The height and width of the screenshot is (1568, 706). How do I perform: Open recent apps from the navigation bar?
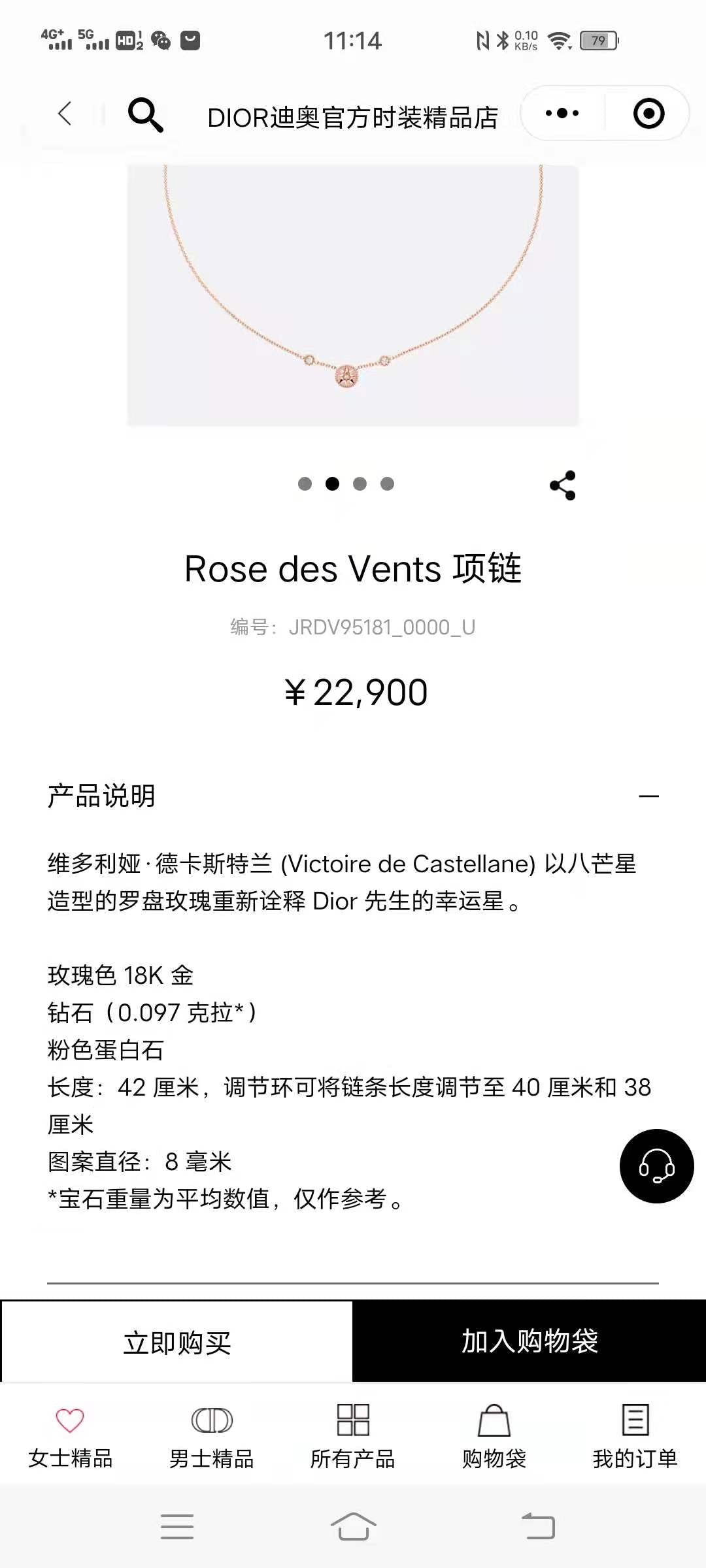(x=177, y=1526)
